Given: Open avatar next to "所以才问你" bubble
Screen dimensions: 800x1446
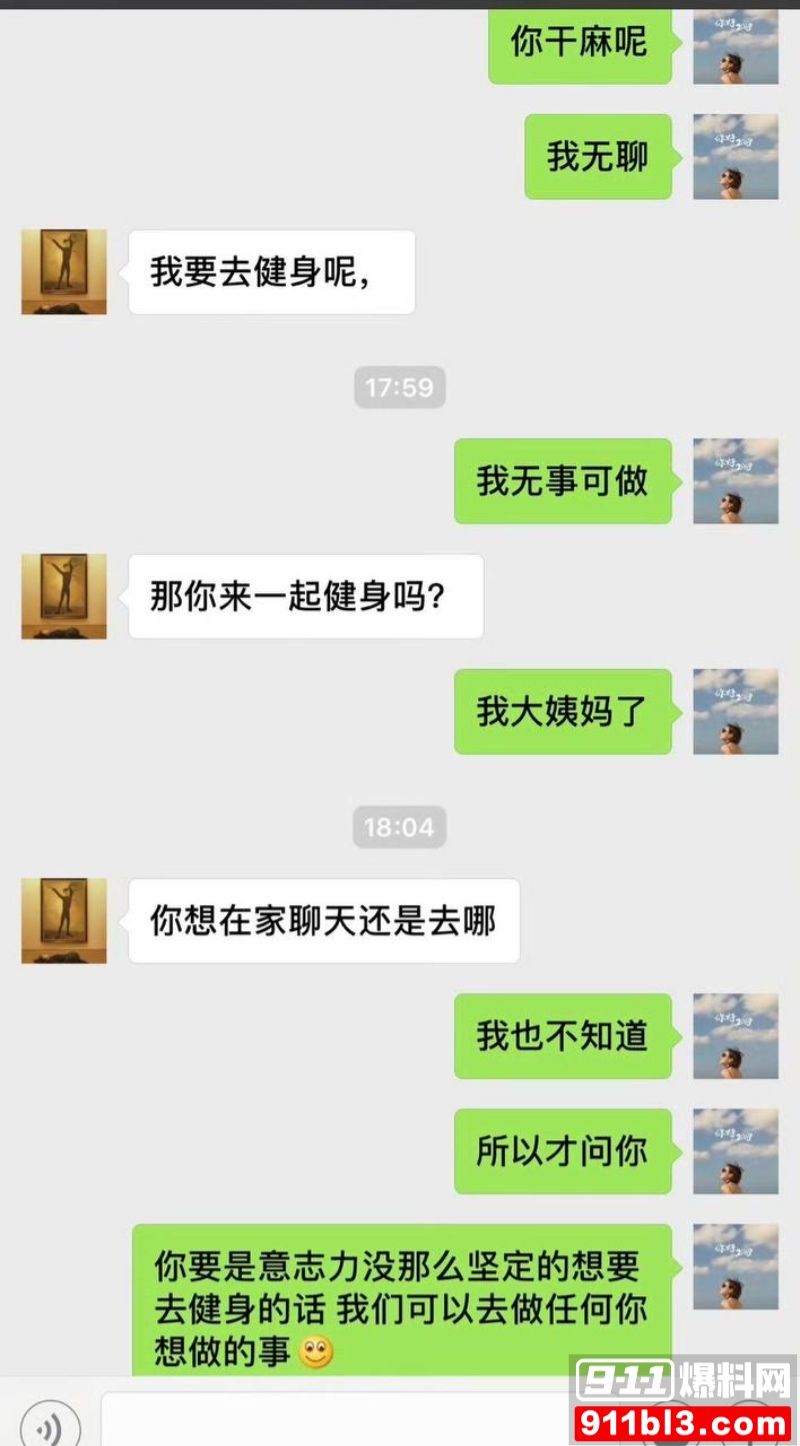Looking at the screenshot, I should tap(736, 1152).
